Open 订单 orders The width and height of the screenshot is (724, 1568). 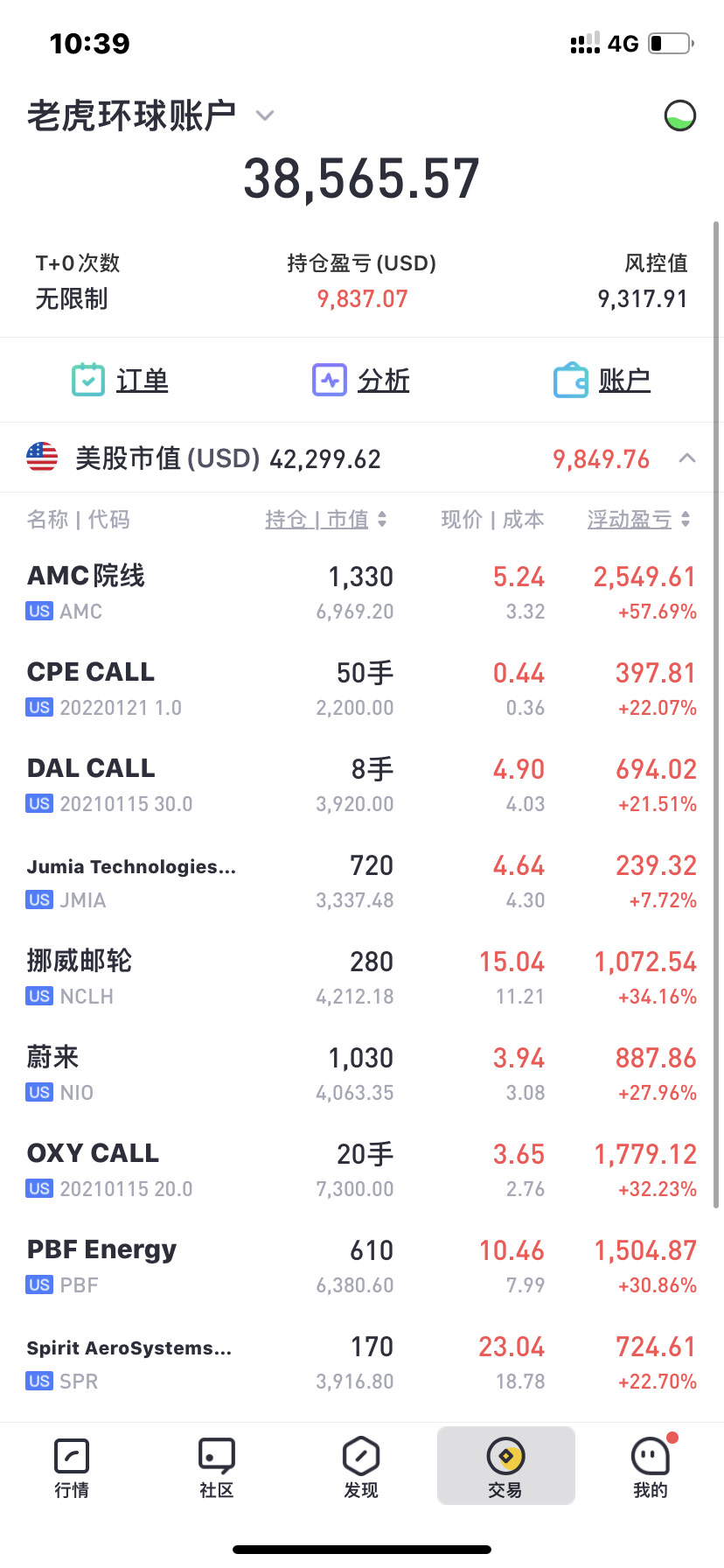[121, 381]
